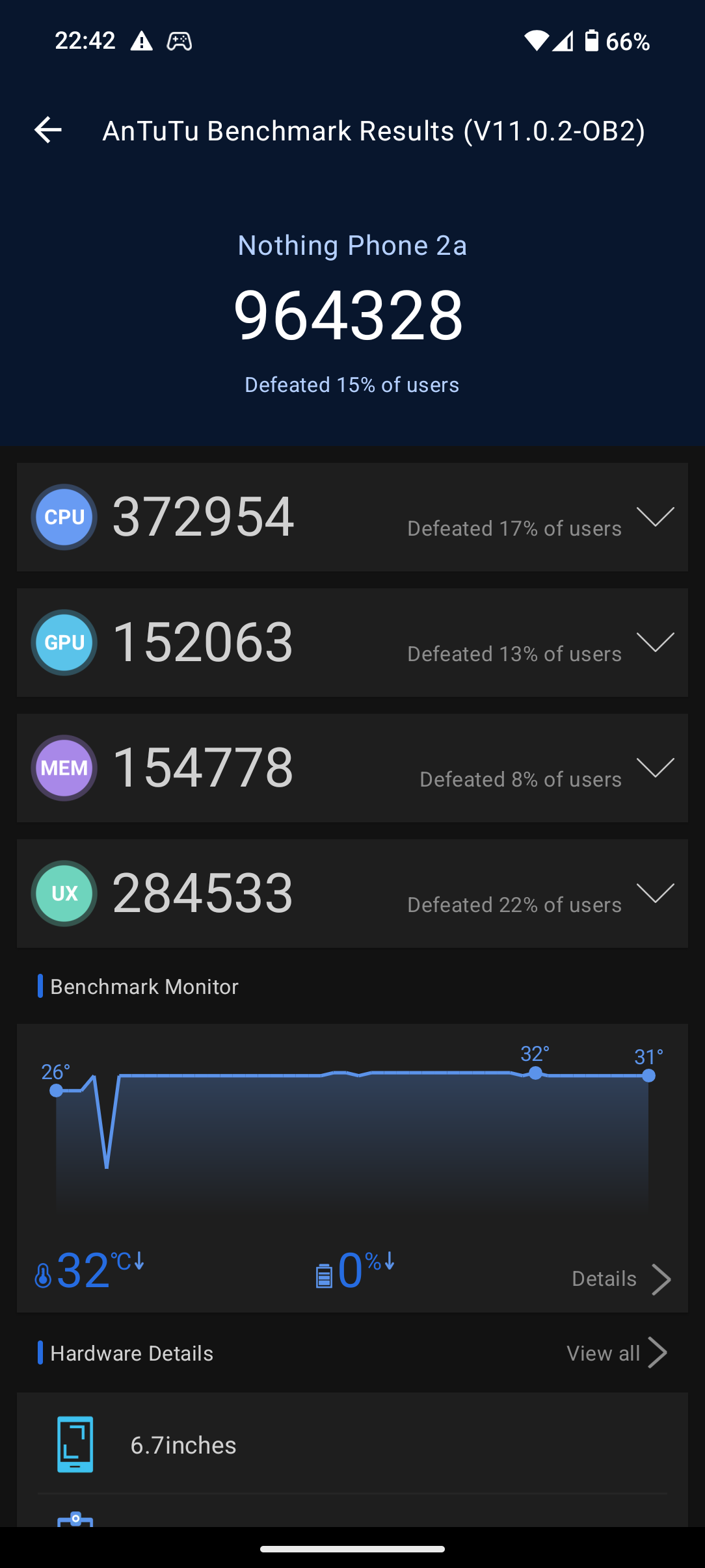705x1568 pixels.
Task: Open the 6.7inches screen info row
Action: coord(352,1444)
